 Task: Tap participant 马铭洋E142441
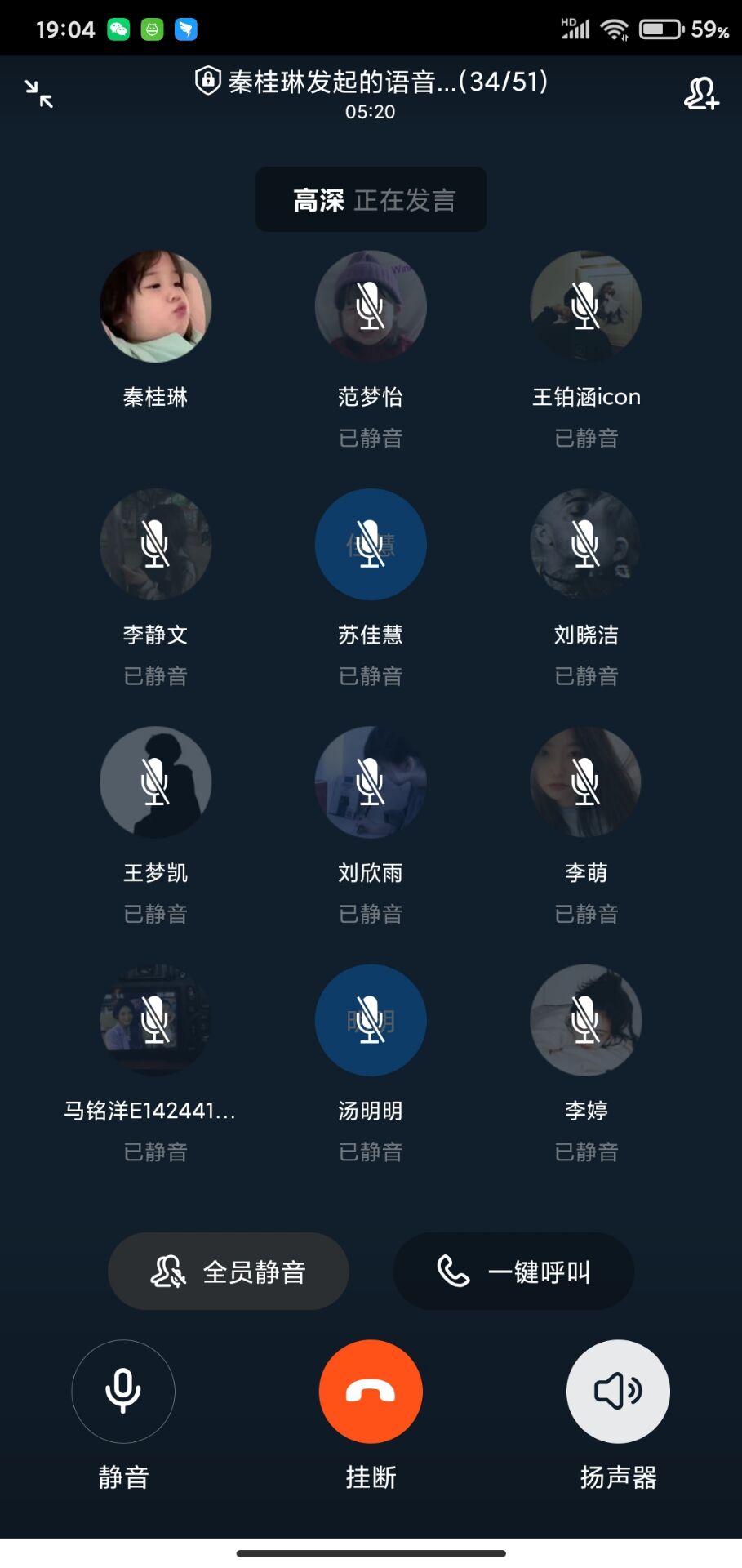coord(155,1019)
